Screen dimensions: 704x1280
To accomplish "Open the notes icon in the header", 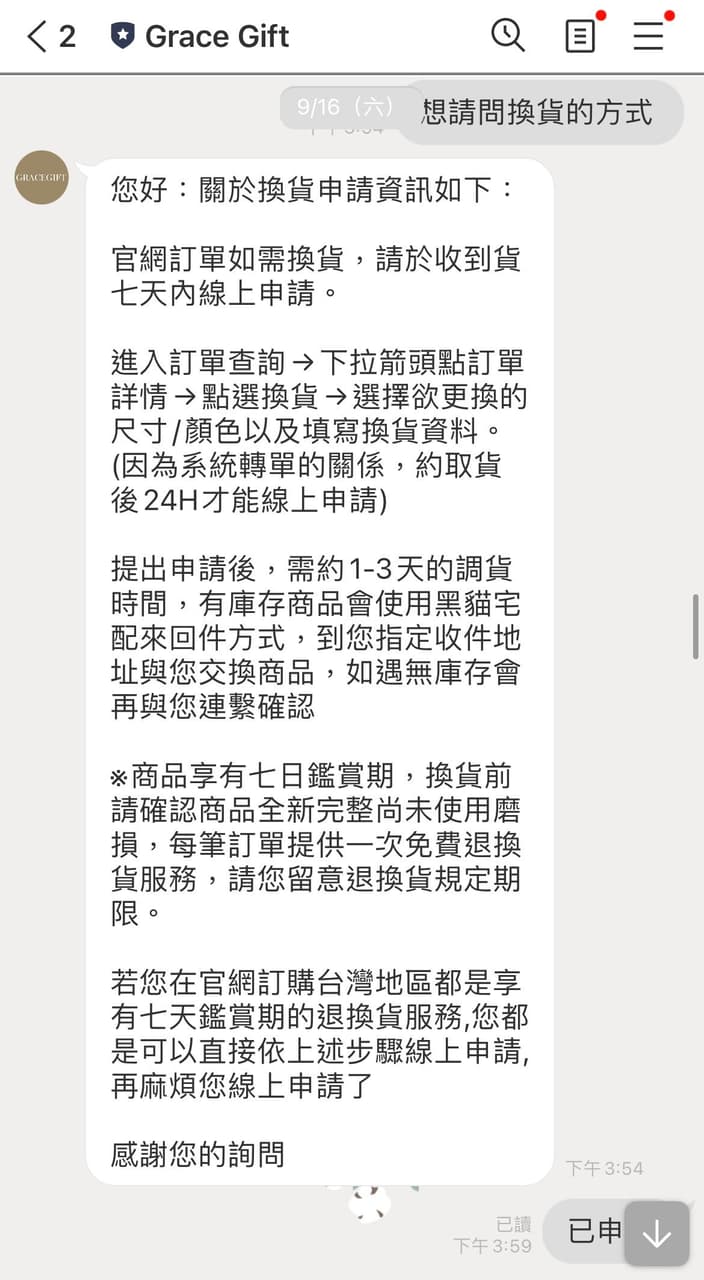I will click(580, 37).
